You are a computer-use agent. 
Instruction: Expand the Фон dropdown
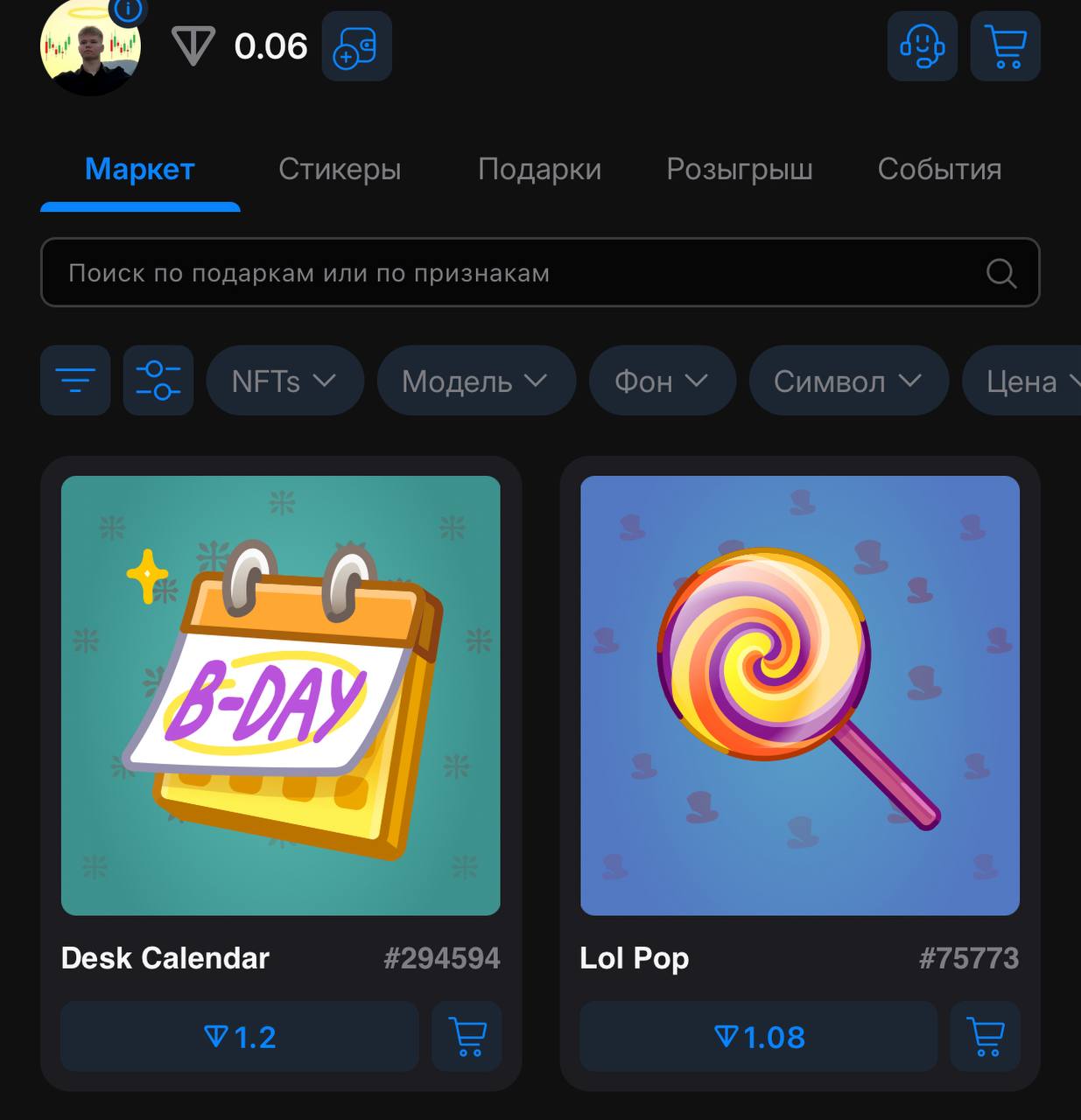662,381
